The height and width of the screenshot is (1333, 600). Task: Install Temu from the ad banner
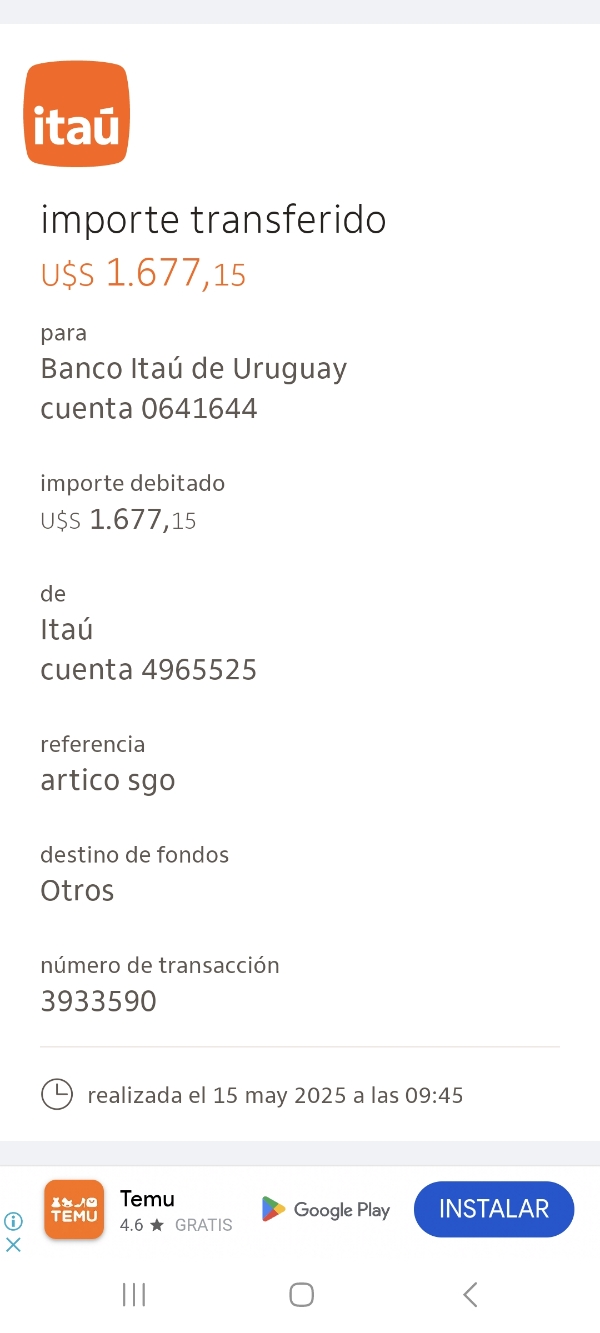pos(494,1209)
